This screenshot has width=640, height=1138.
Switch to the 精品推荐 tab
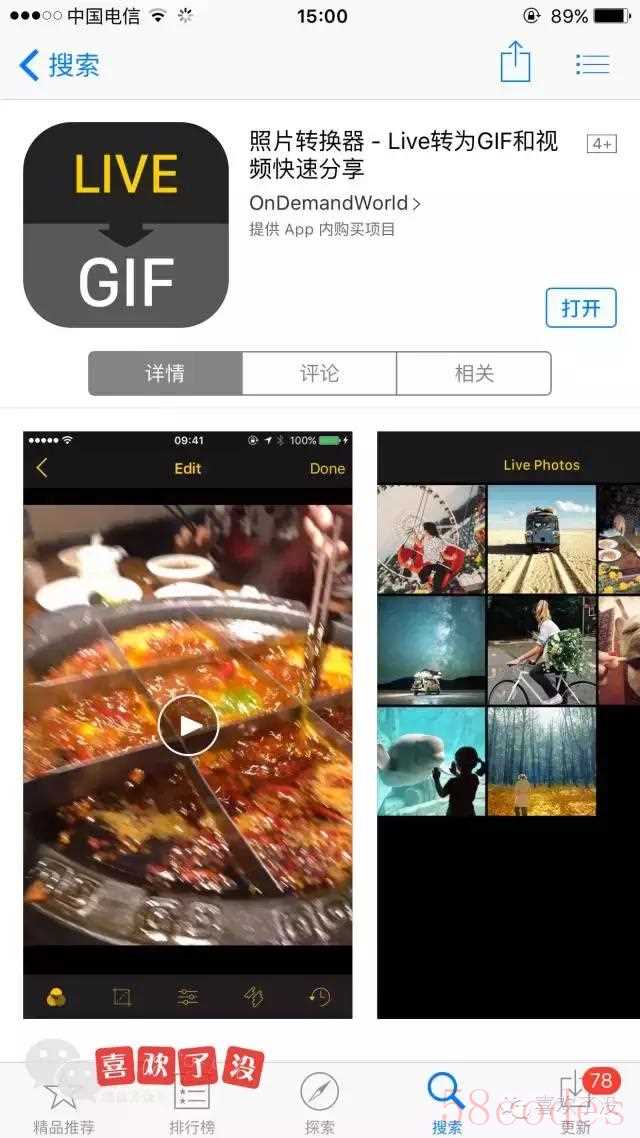pos(66,1100)
